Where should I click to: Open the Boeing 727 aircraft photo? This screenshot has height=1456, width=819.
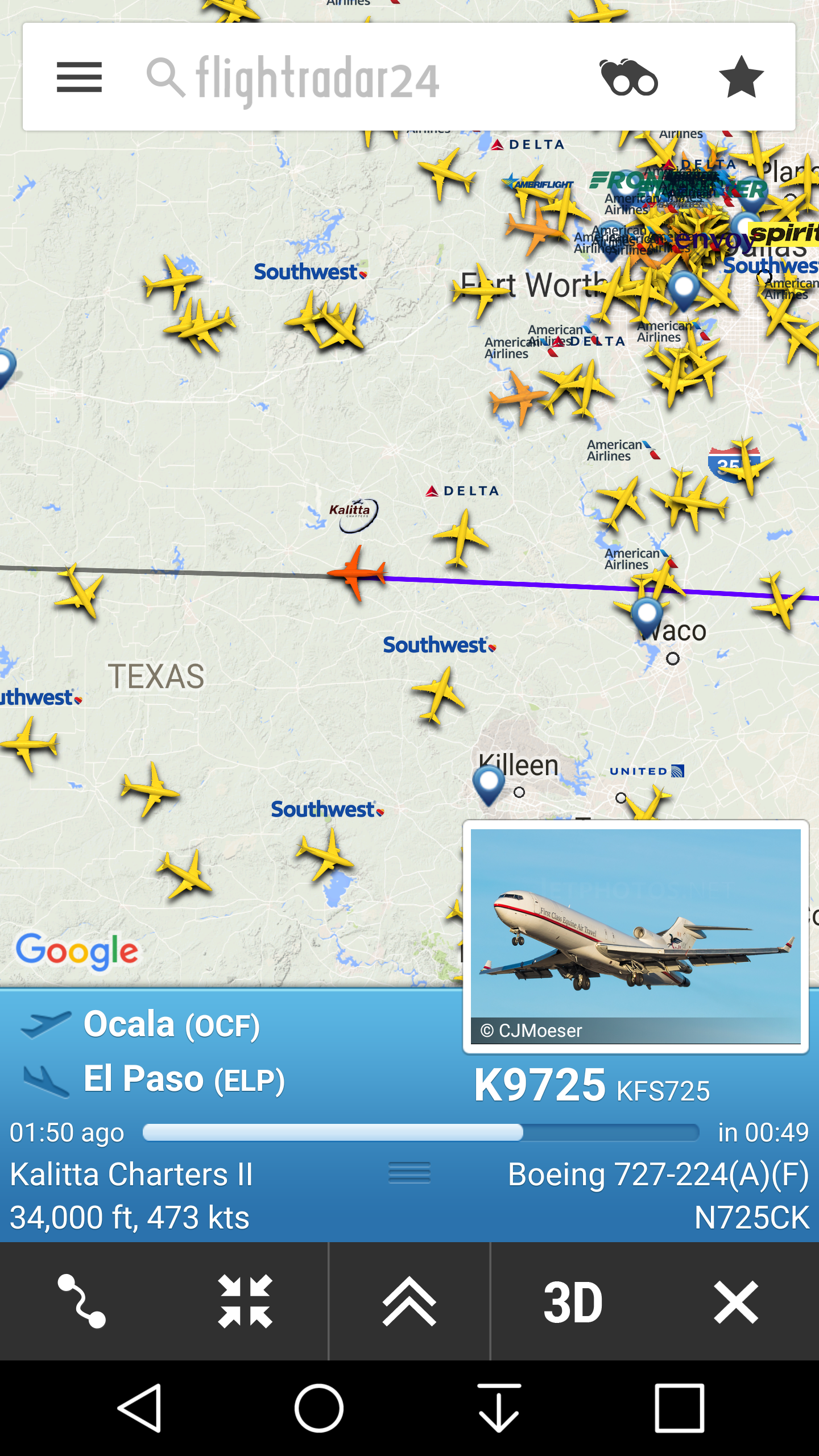pyautogui.click(x=635, y=936)
